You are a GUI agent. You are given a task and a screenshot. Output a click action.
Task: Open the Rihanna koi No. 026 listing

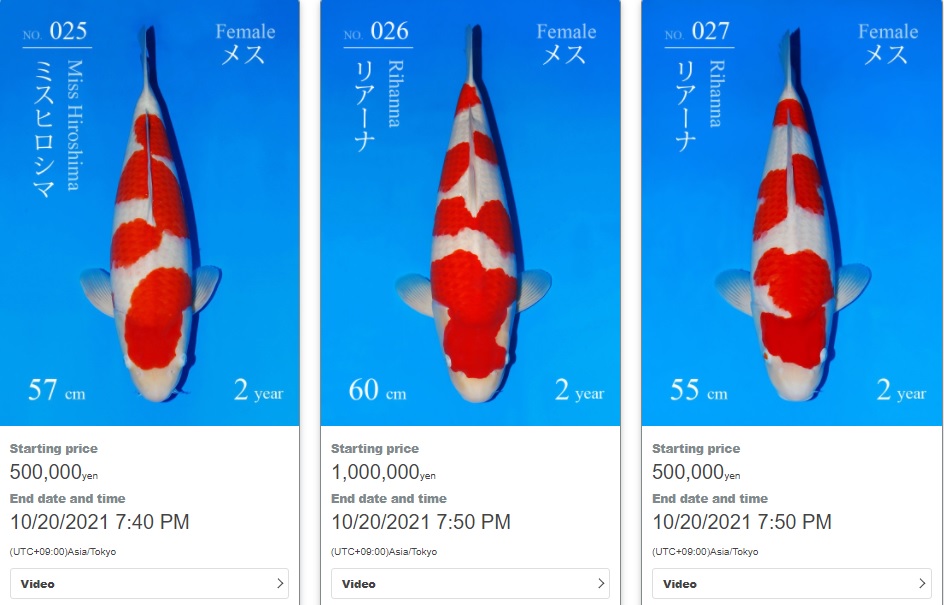click(x=470, y=213)
